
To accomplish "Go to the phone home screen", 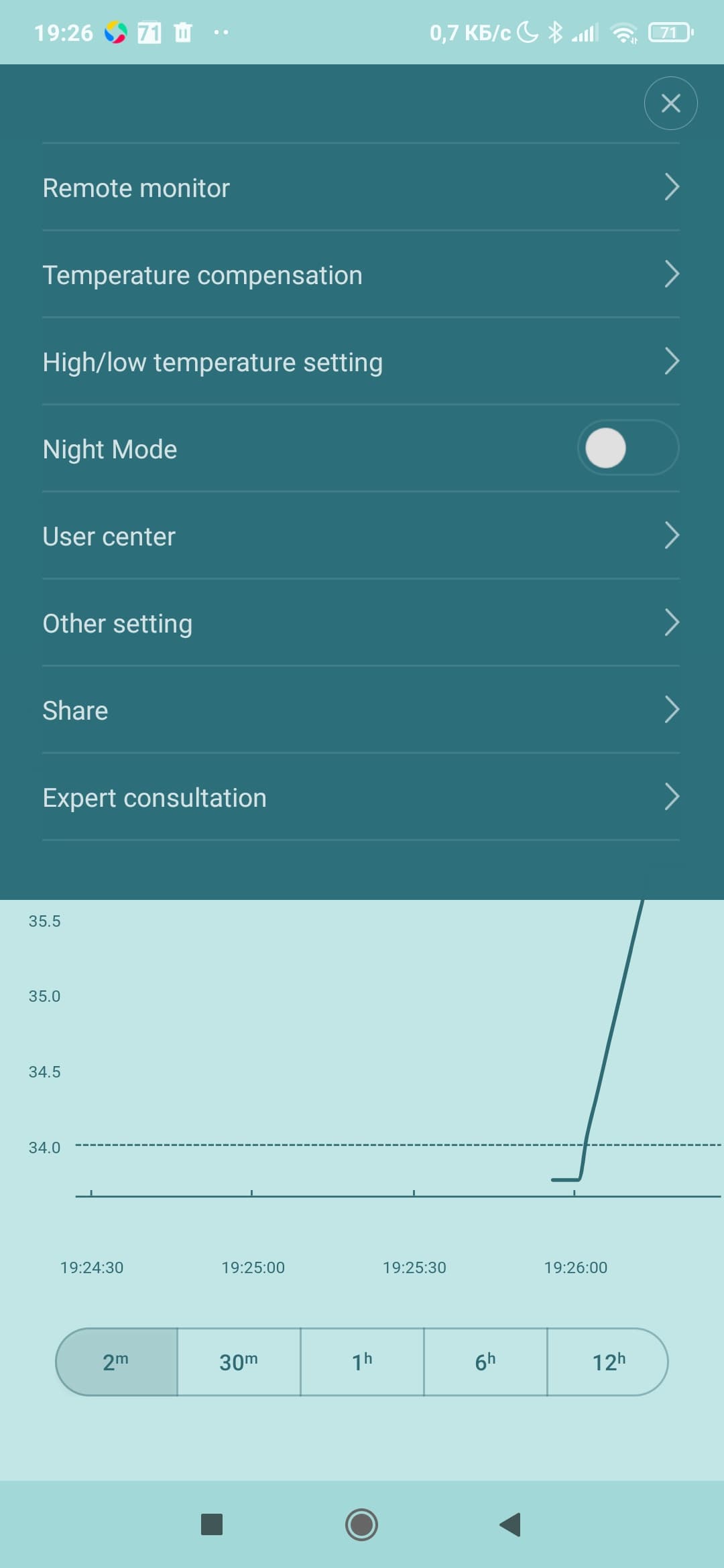I will [x=361, y=1524].
